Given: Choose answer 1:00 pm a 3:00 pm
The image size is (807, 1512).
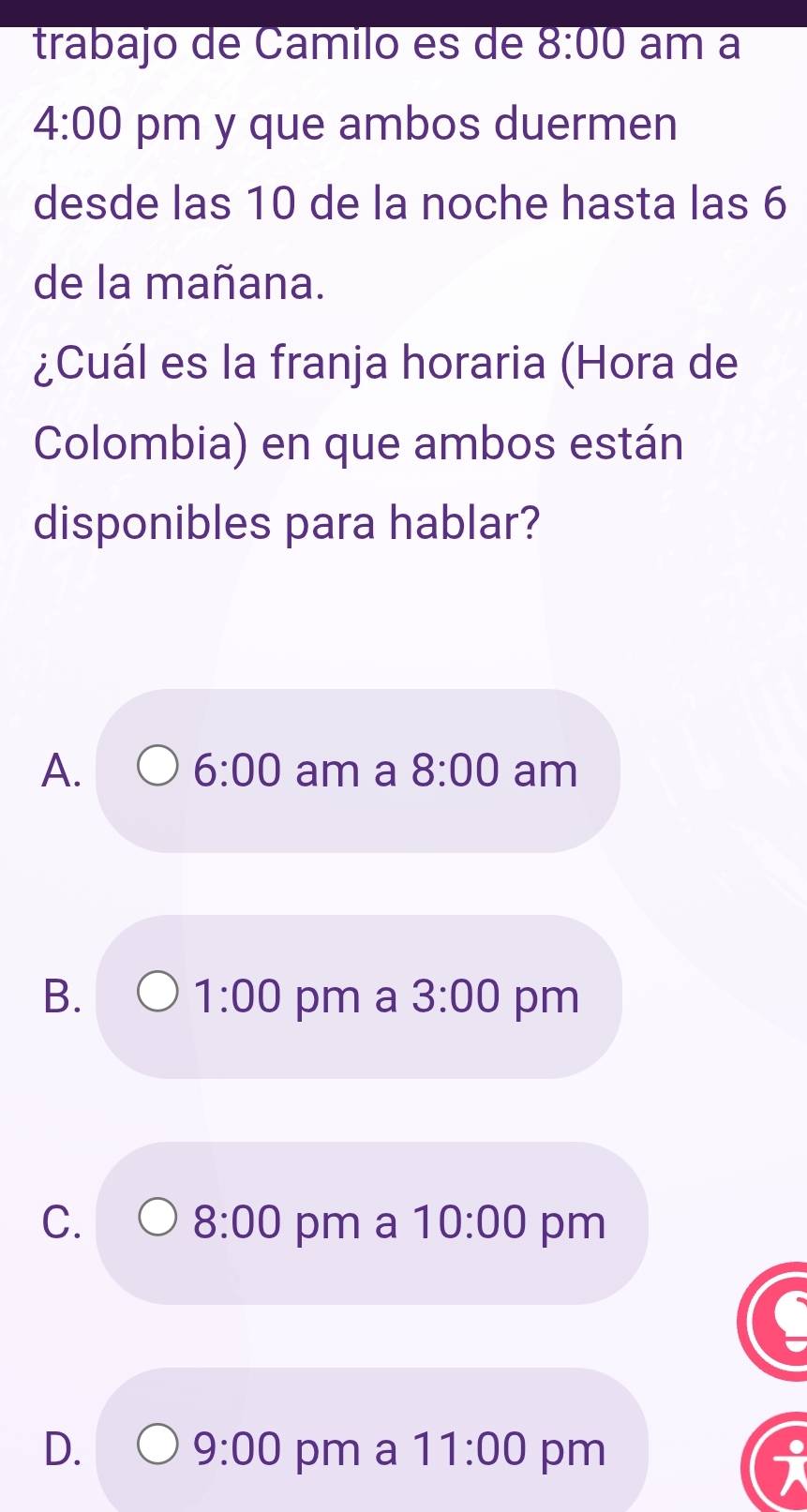Looking at the screenshot, I should [359, 998].
